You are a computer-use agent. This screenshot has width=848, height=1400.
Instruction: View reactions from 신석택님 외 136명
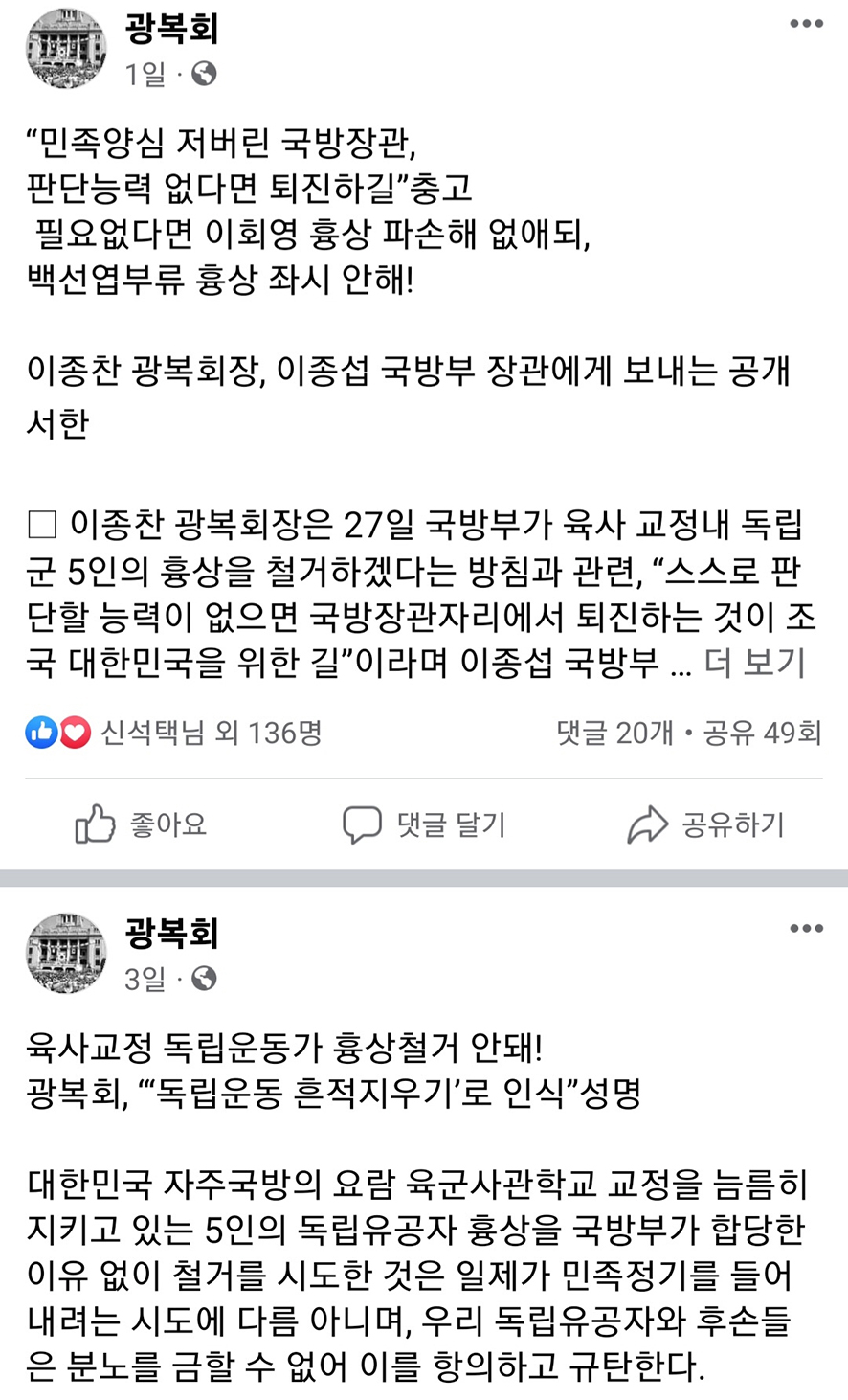click(x=173, y=734)
